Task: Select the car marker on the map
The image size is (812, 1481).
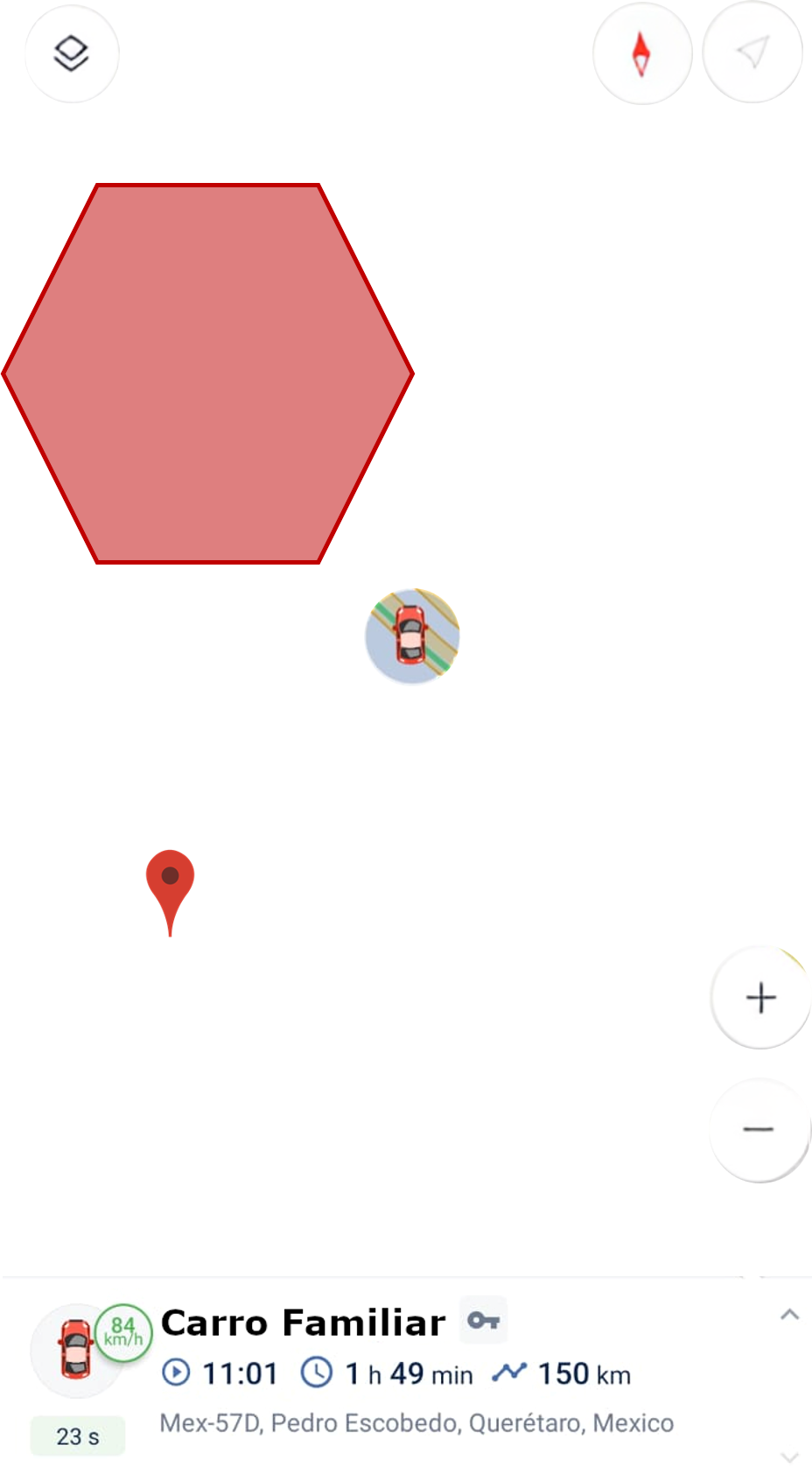Action: 412,636
